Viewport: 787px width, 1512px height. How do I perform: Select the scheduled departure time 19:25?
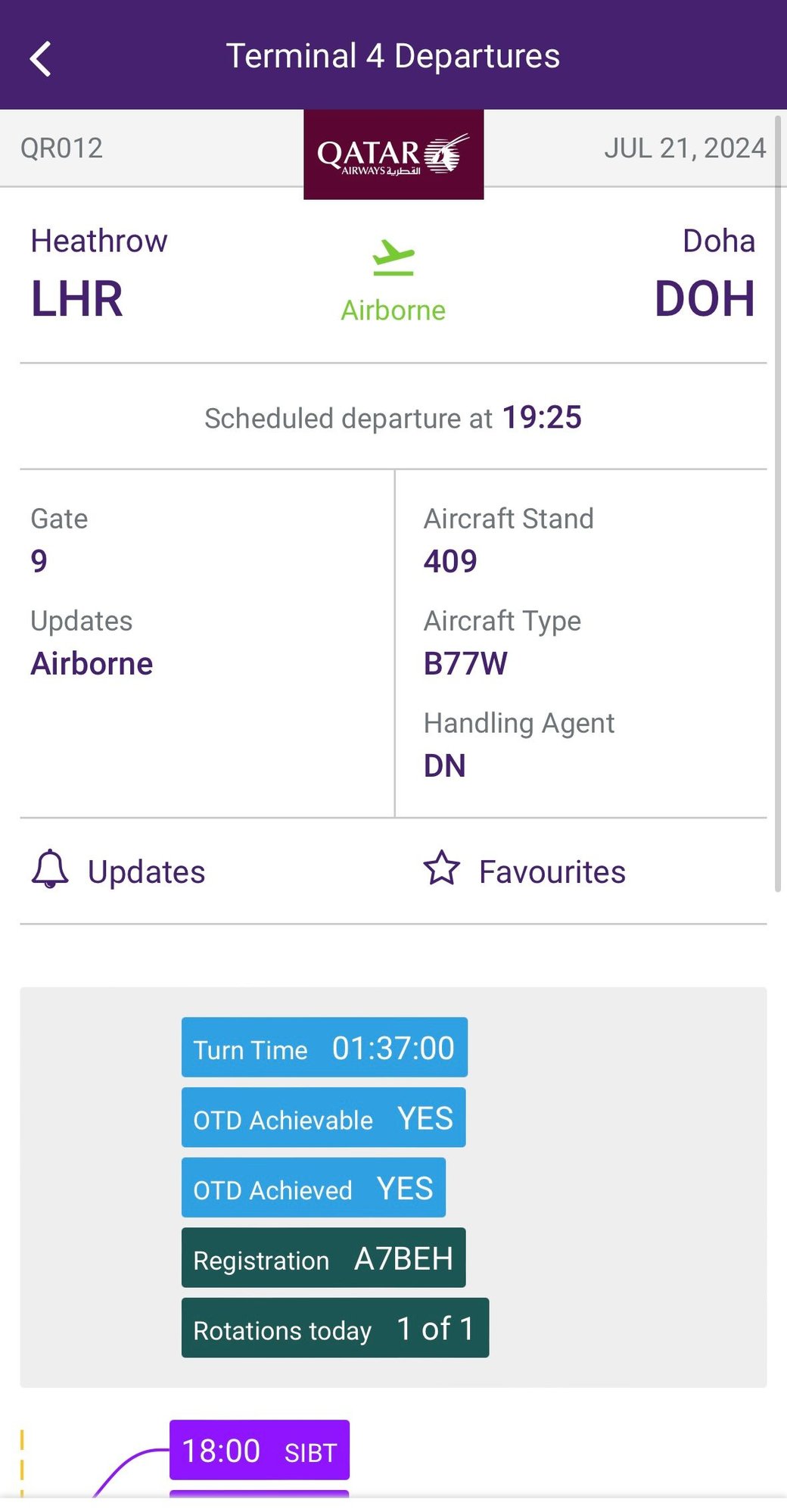[x=542, y=417]
